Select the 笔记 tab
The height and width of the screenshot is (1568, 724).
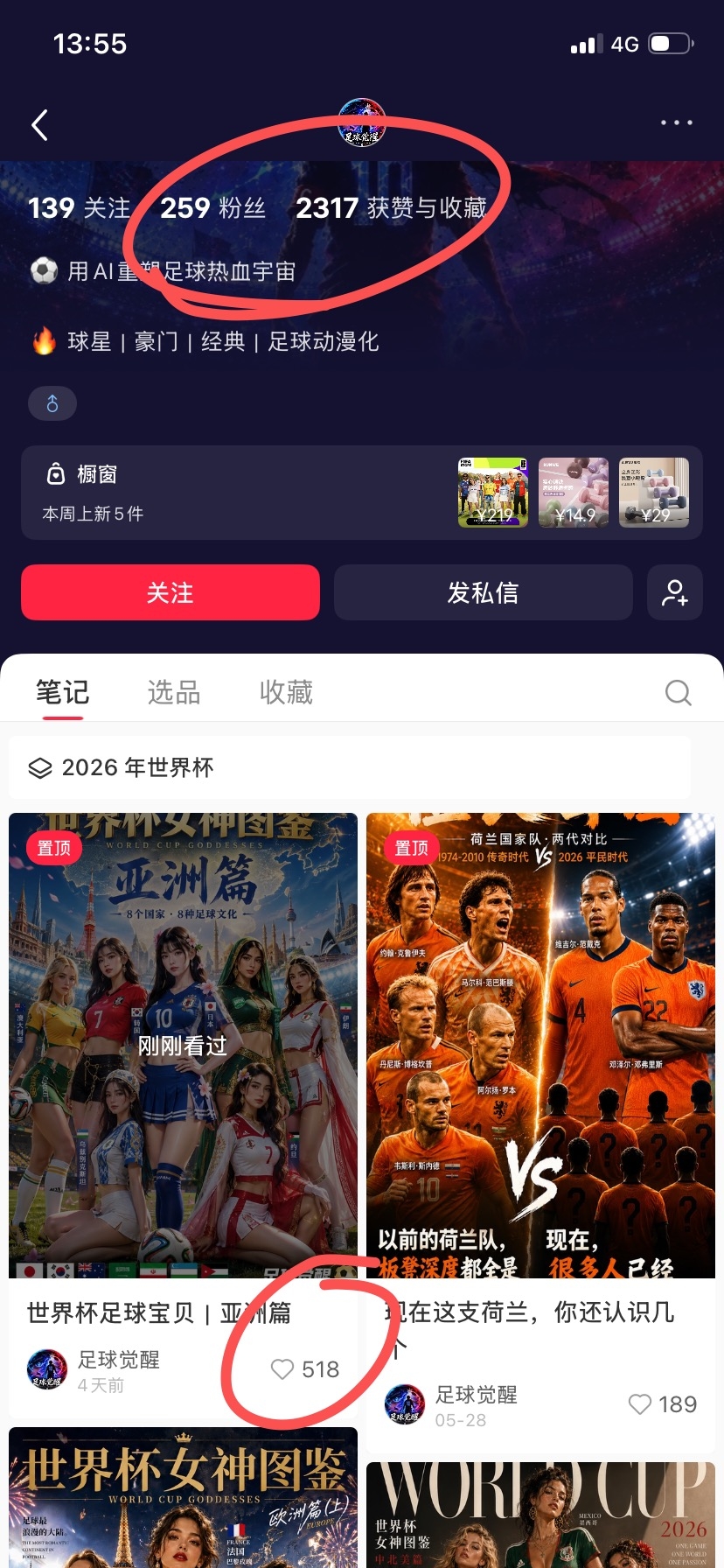coord(62,692)
